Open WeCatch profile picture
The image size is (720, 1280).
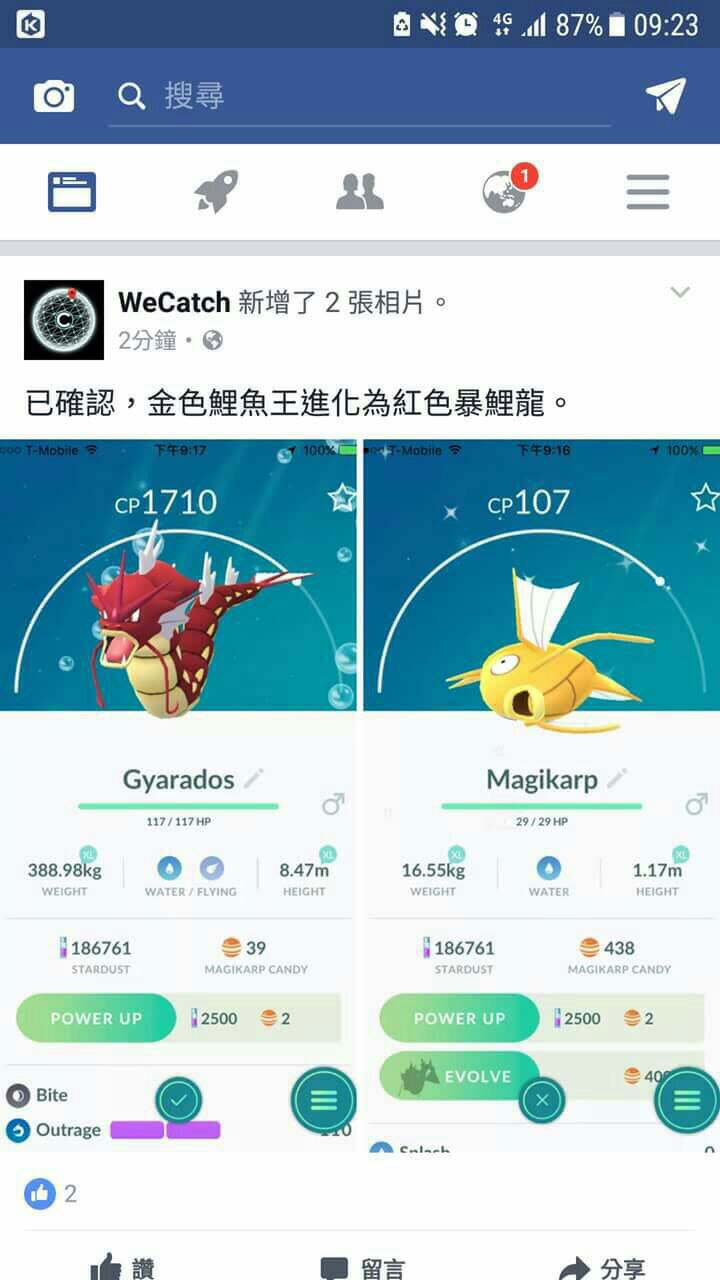[64, 320]
